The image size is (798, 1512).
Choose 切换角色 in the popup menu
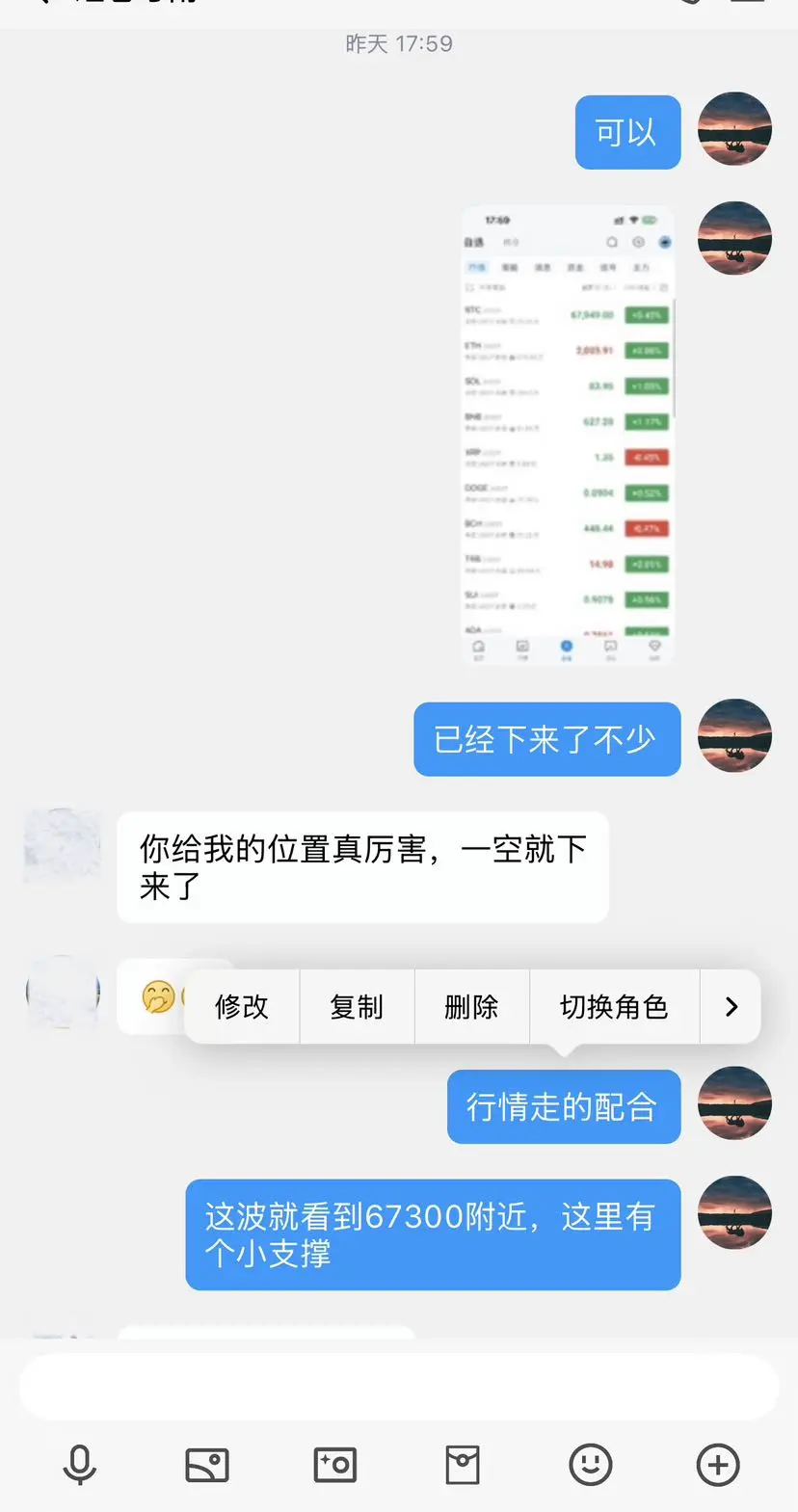614,1006
